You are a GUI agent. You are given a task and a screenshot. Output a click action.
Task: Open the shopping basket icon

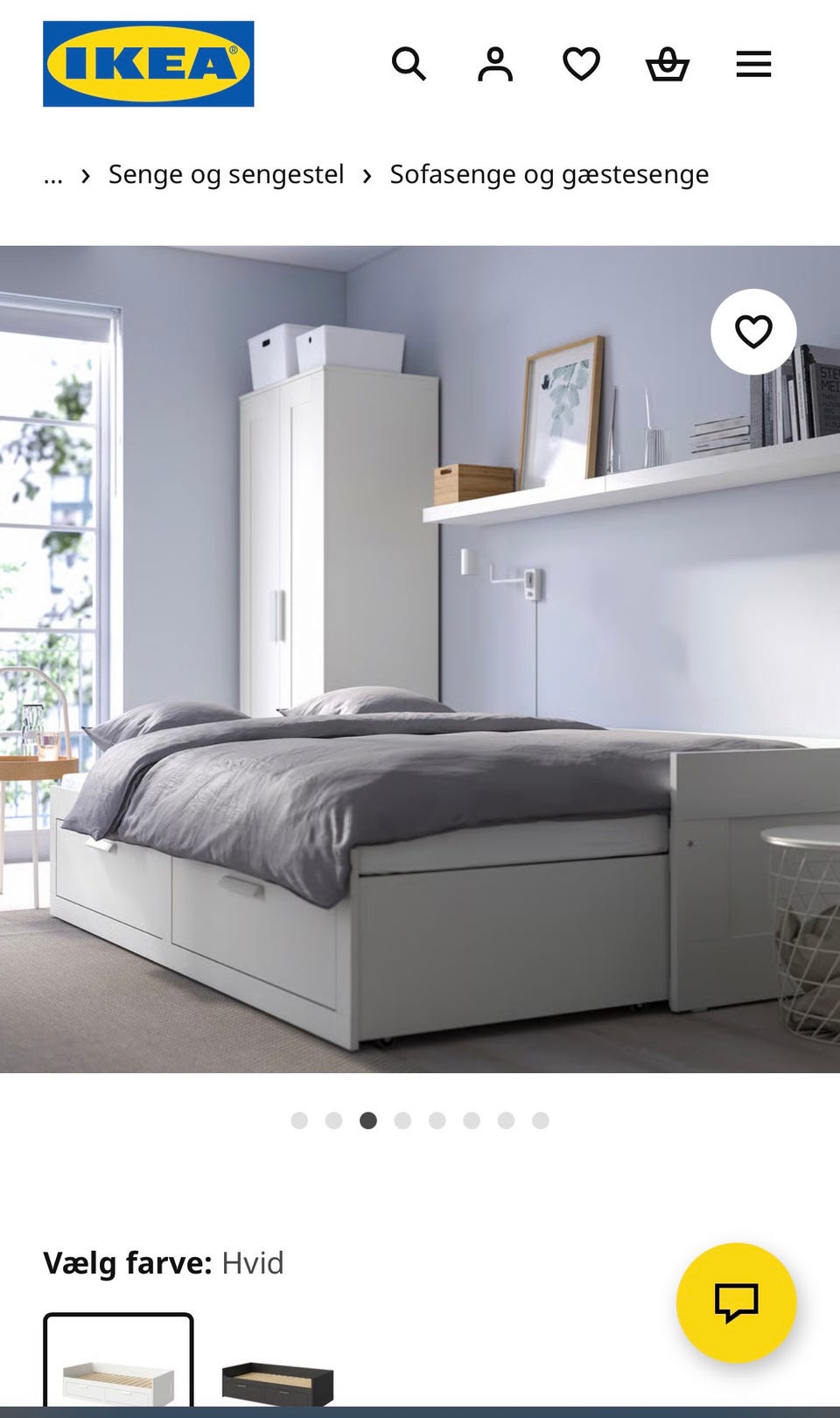668,64
